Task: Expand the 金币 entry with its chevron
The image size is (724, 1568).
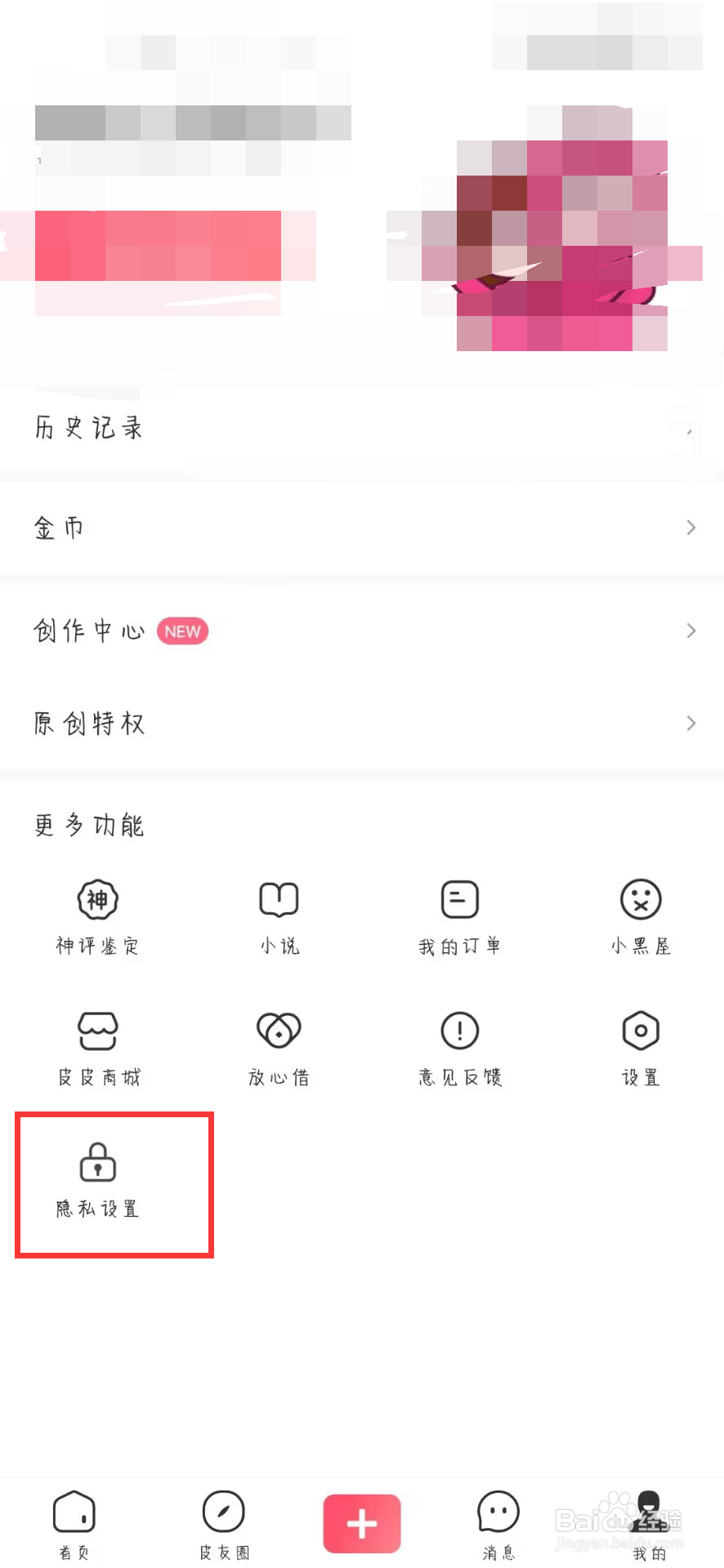Action: tap(690, 528)
